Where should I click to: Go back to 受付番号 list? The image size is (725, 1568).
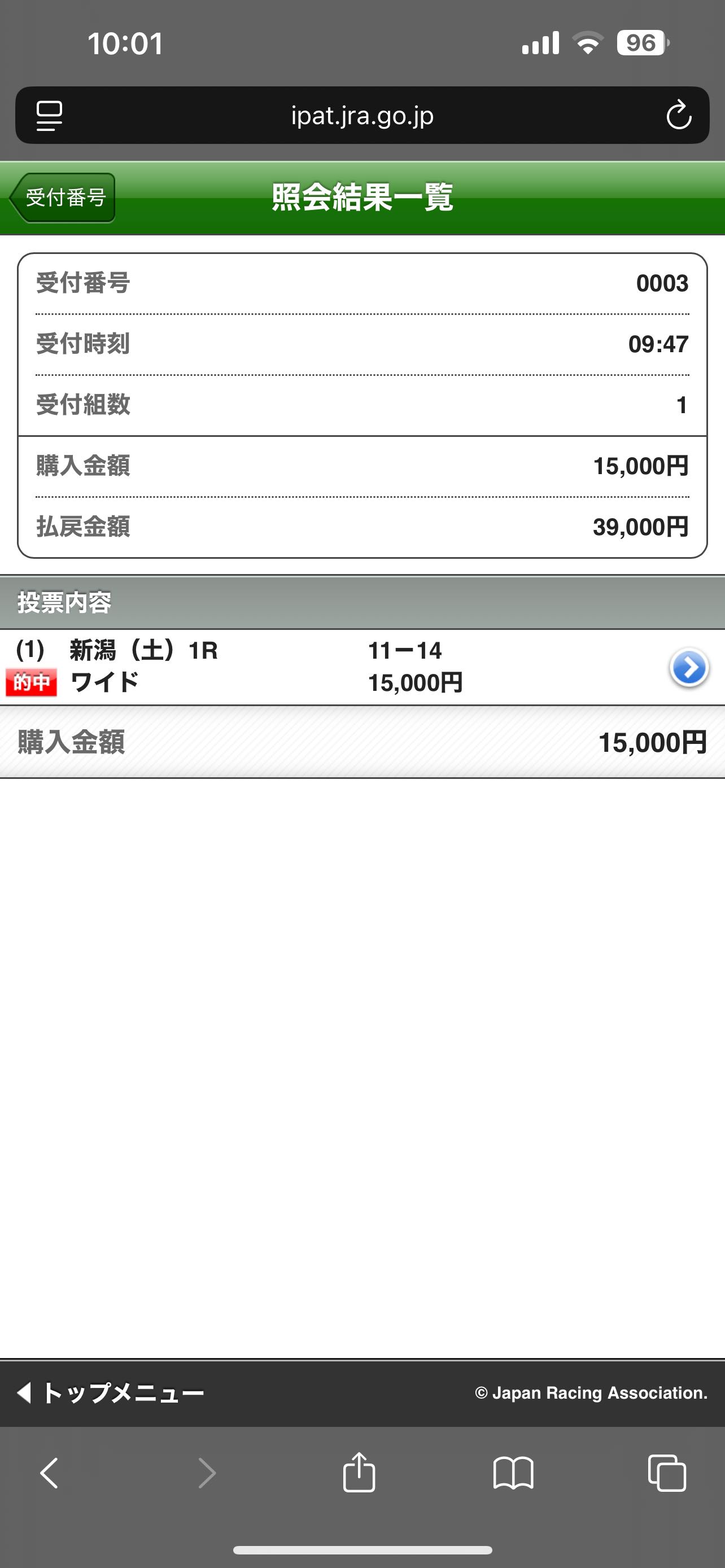click(x=63, y=198)
